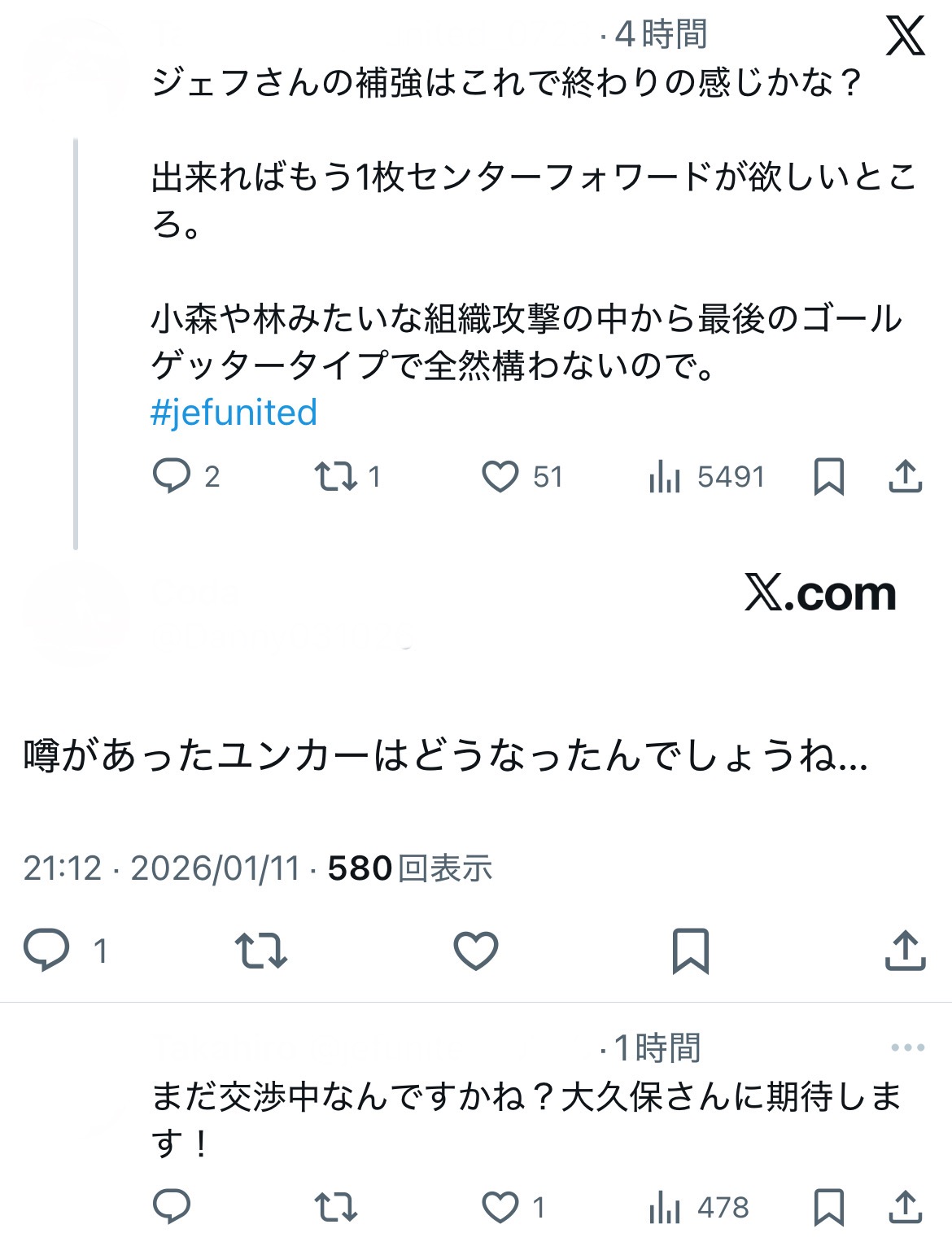Bookmark the main post about ユンカー
This screenshot has height=1255, width=952.
click(690, 950)
